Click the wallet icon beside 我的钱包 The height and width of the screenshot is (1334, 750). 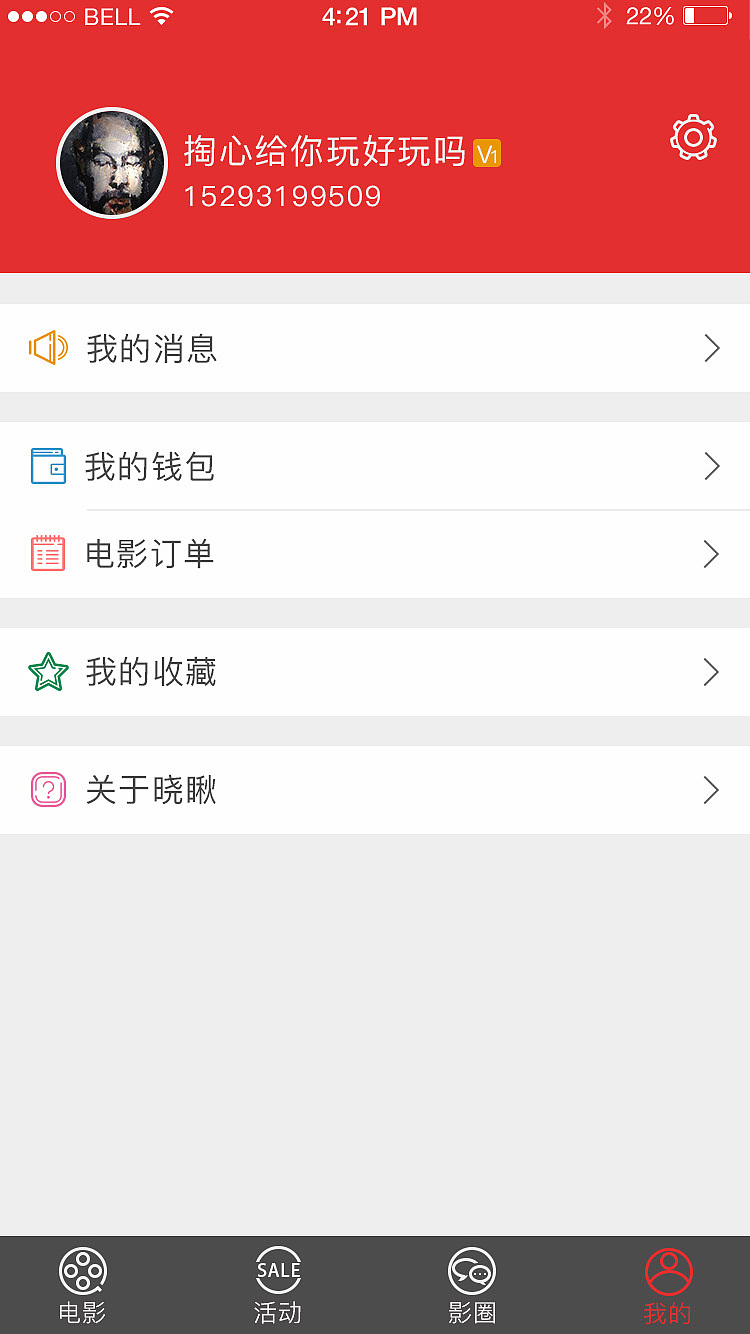pos(48,466)
